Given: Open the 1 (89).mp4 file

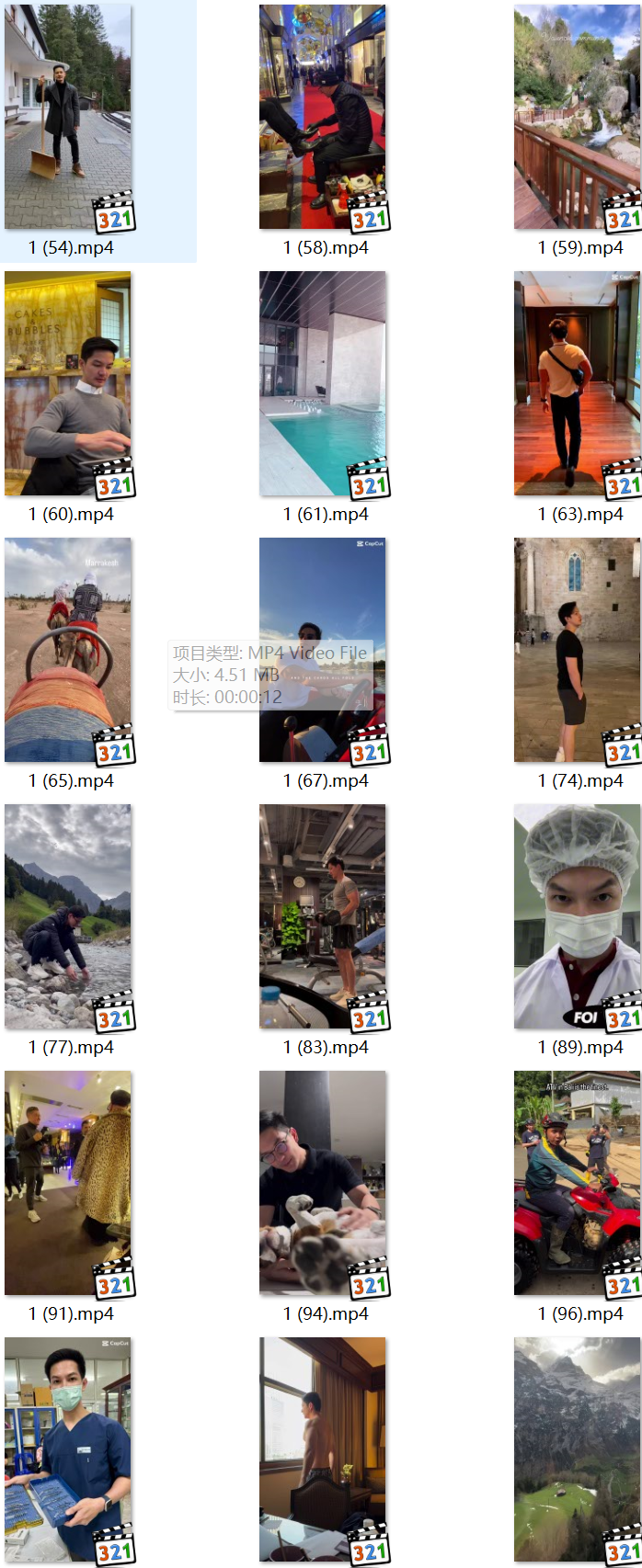Looking at the screenshot, I should click(x=577, y=916).
